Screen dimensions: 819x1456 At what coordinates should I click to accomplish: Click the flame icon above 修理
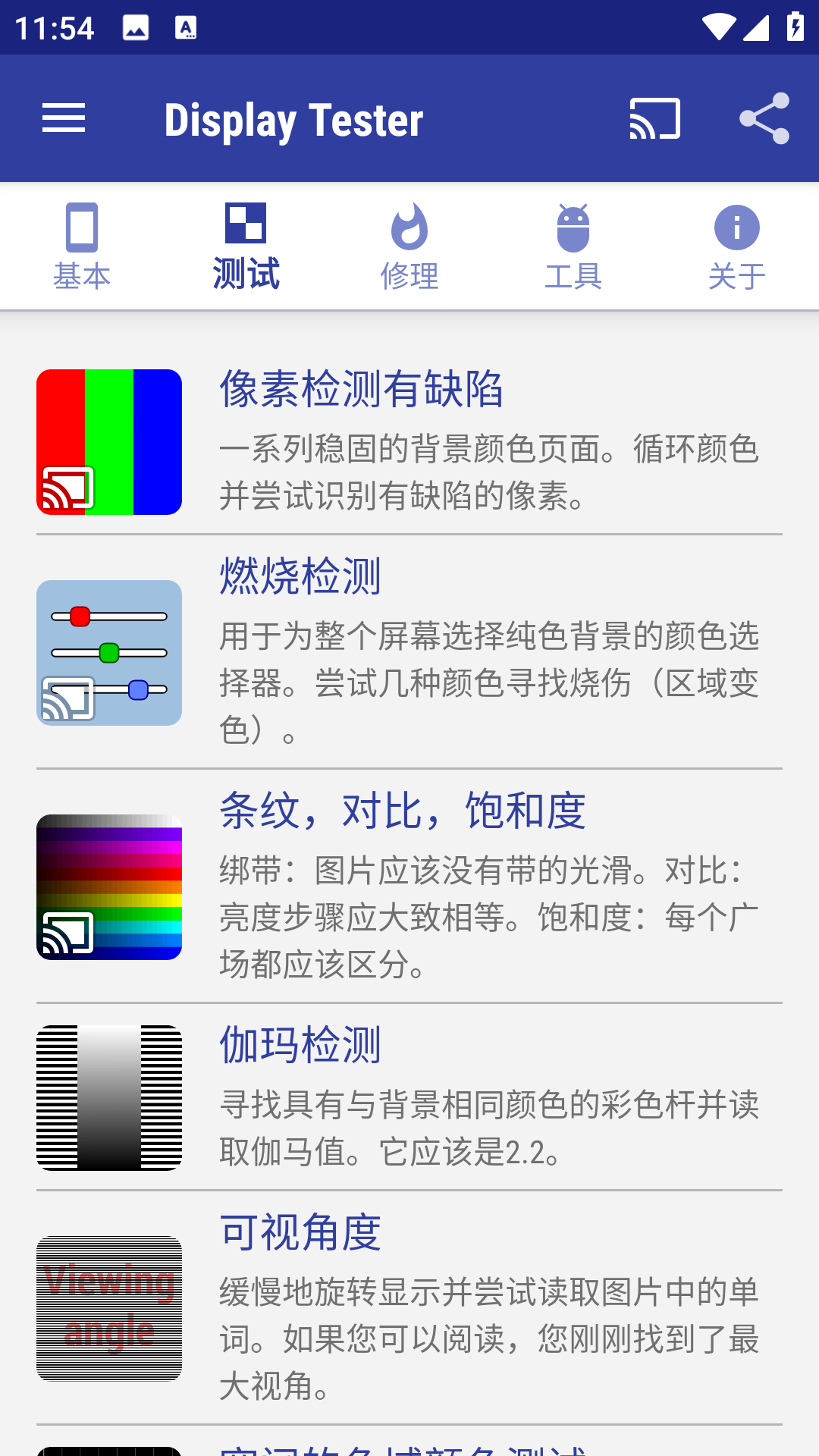(409, 227)
